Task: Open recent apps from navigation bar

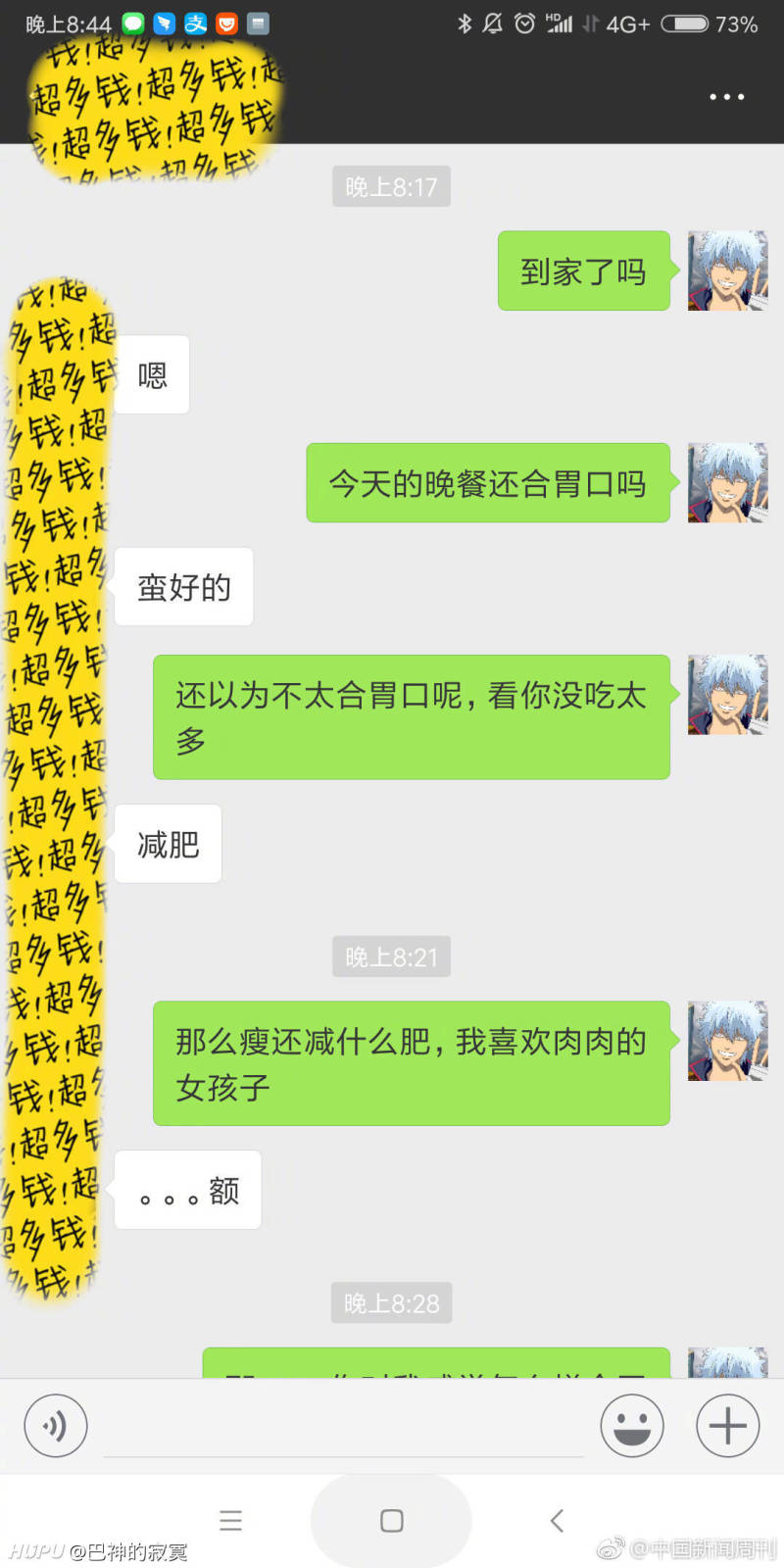Action: coord(231,1520)
